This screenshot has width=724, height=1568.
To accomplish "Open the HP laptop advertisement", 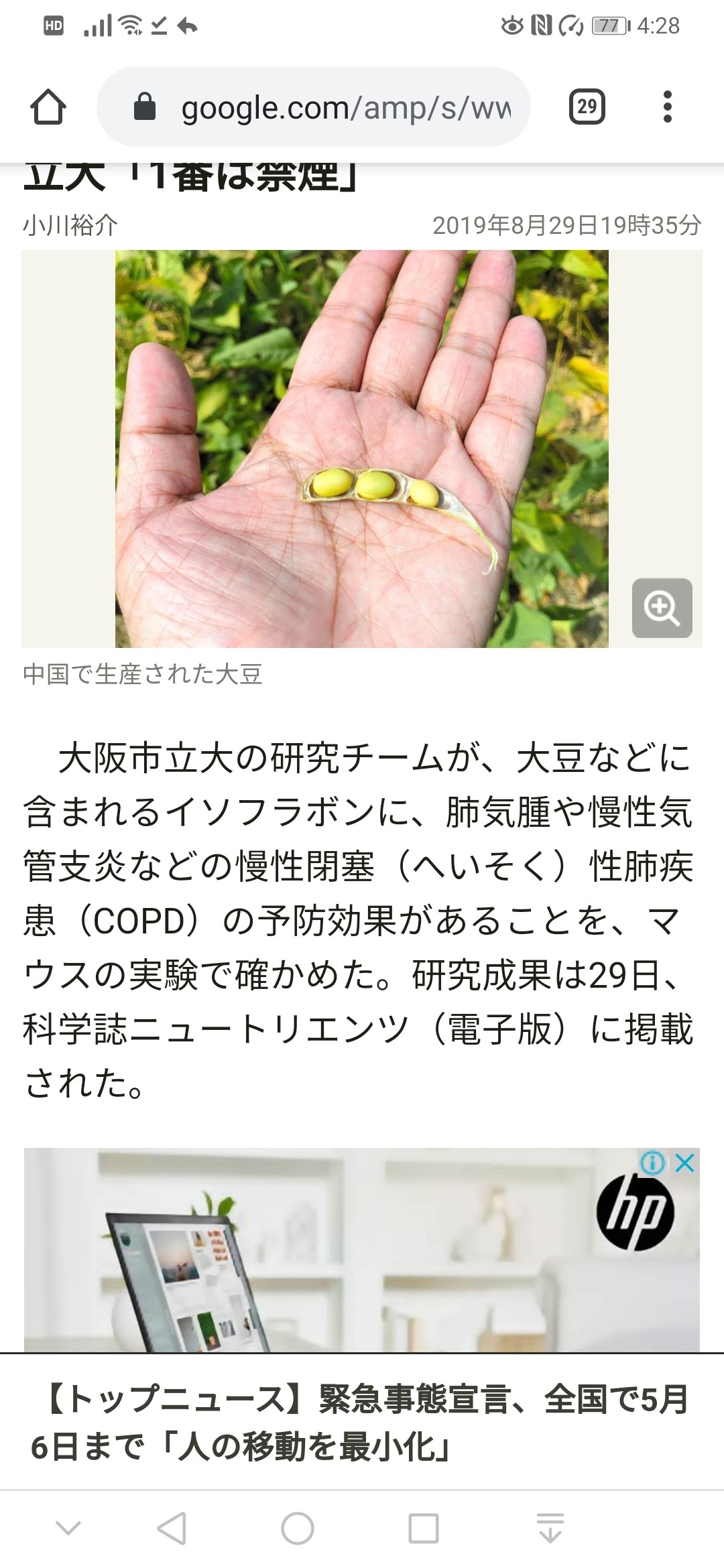I will [x=362, y=1250].
